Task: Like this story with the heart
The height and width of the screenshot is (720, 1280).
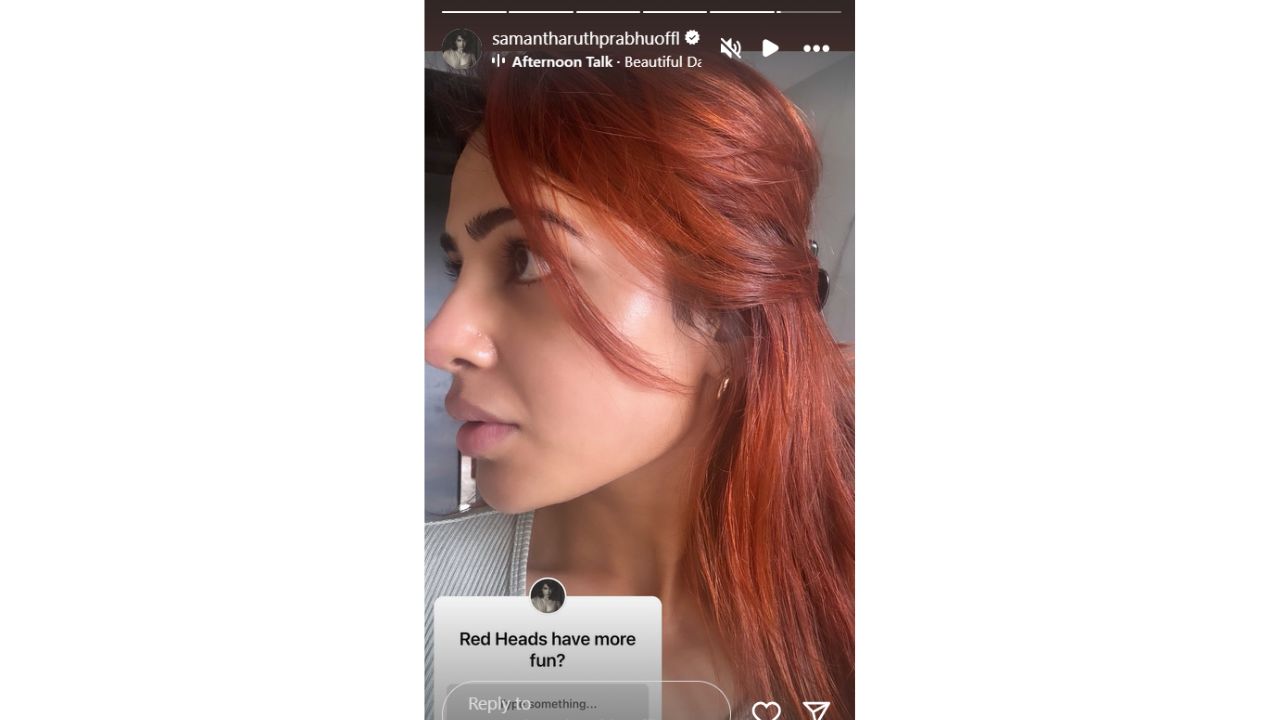Action: point(766,710)
